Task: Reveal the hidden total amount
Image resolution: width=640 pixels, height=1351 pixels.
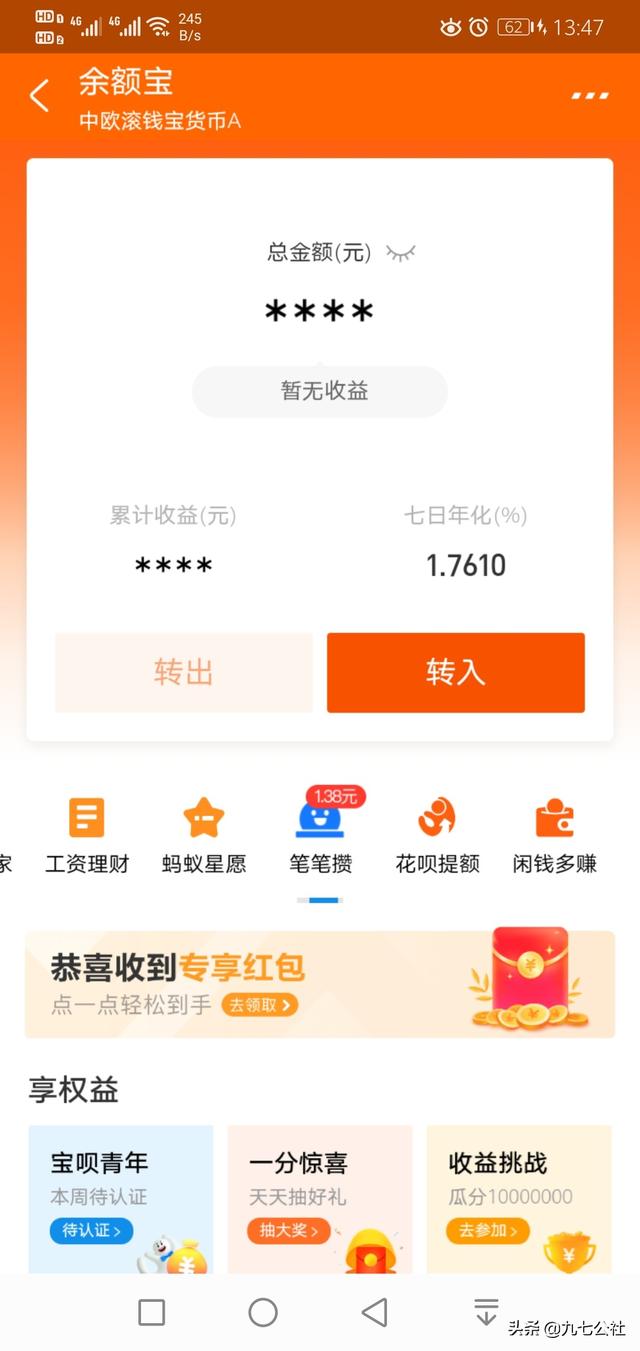Action: click(x=401, y=253)
